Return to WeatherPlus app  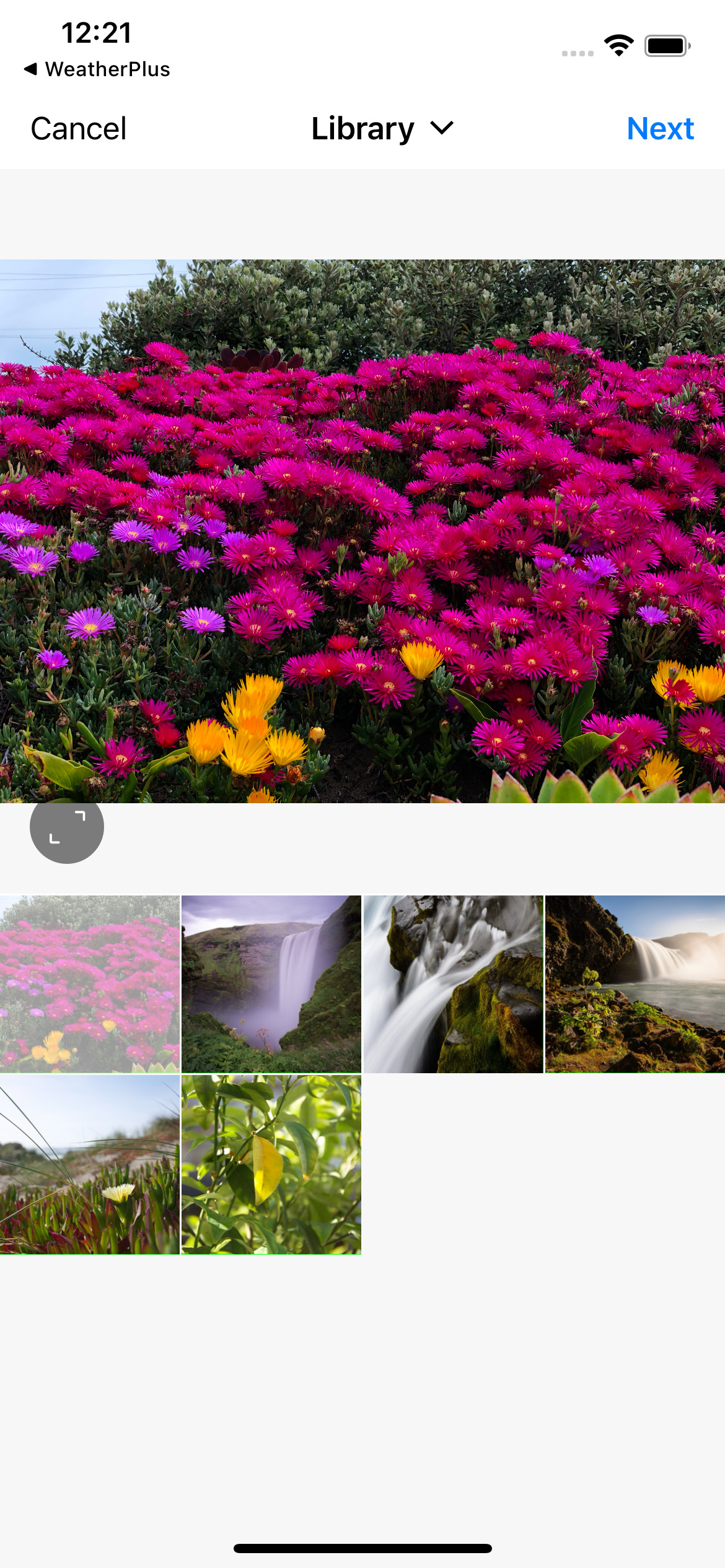[x=97, y=69]
